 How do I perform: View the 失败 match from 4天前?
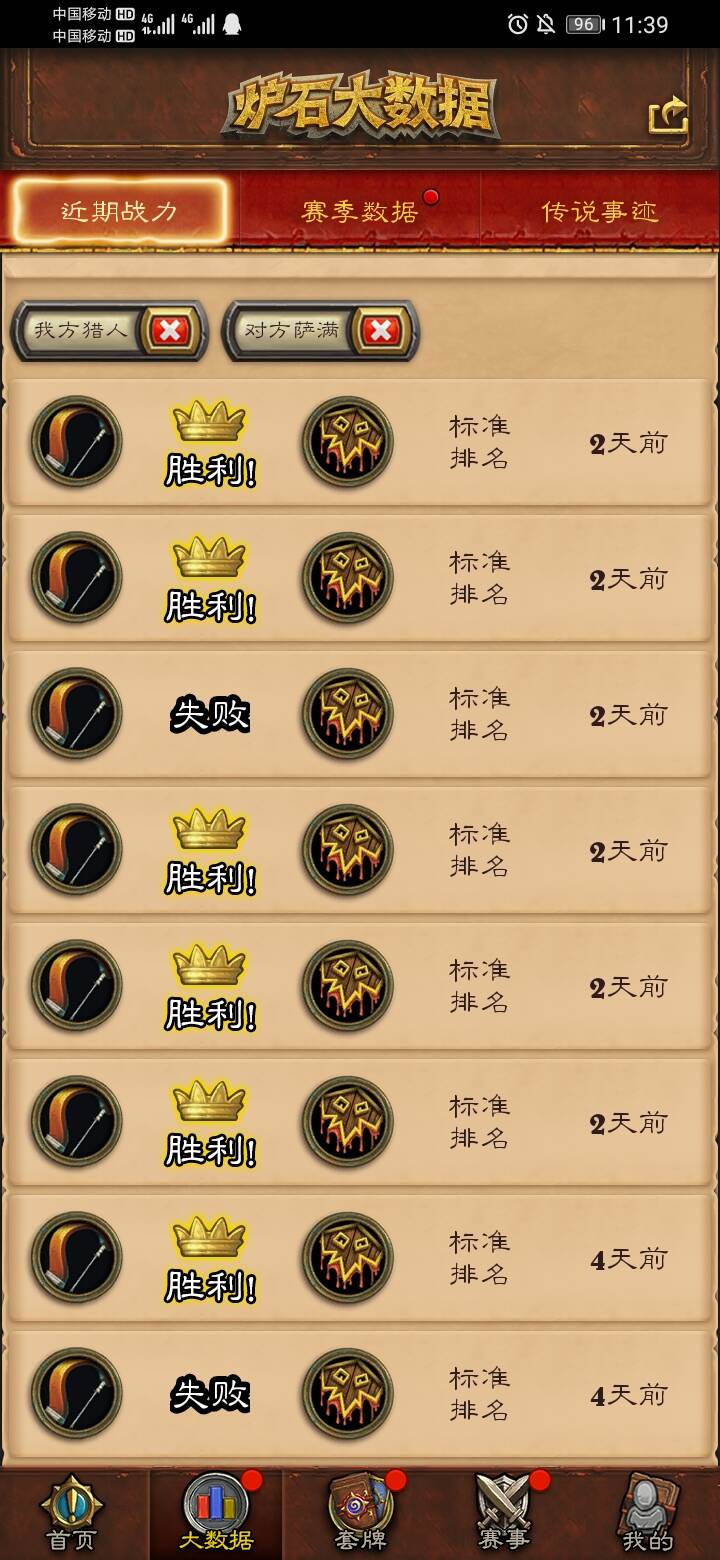click(x=360, y=1395)
